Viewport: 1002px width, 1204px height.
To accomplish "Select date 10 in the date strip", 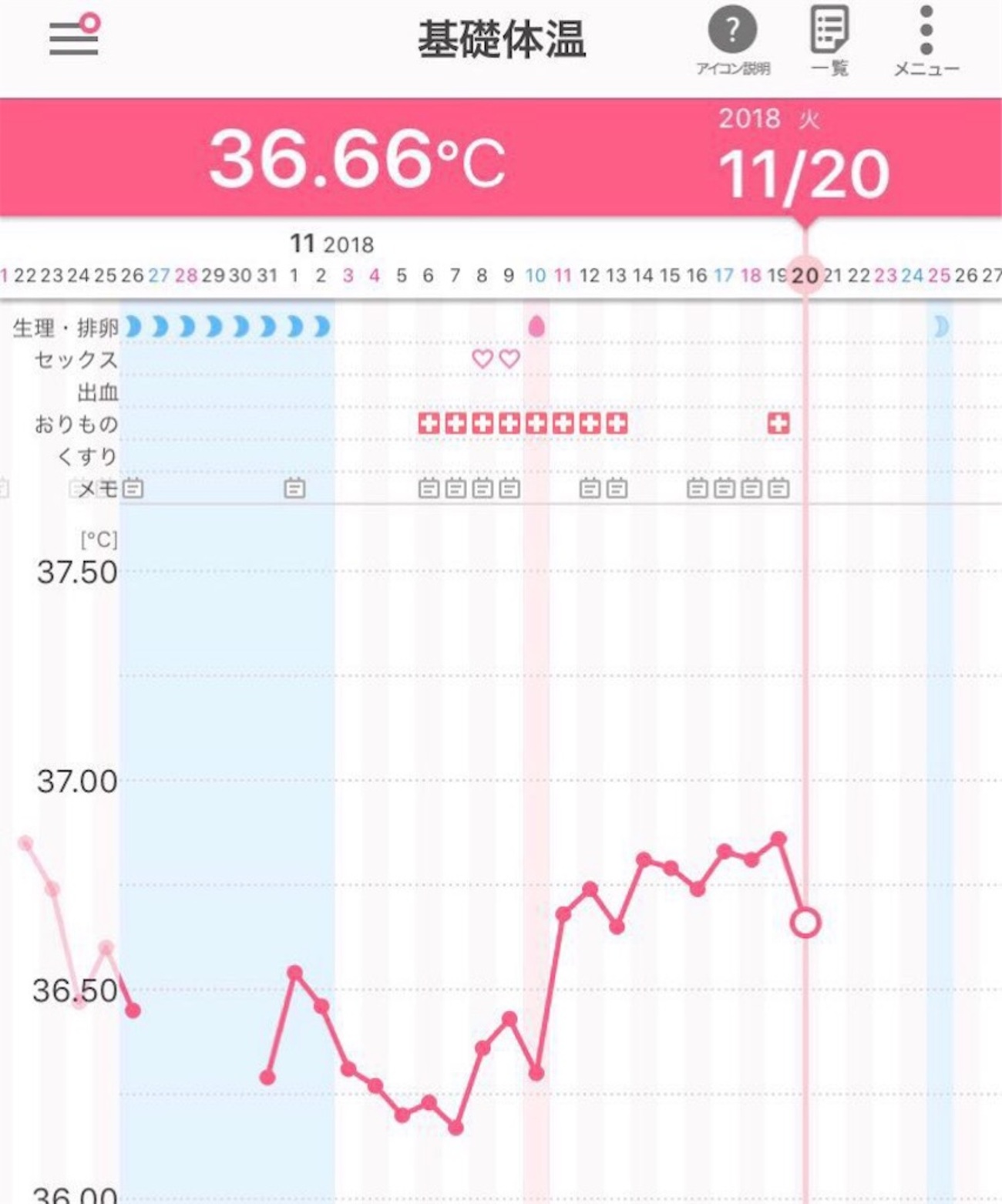I will pyautogui.click(x=536, y=275).
